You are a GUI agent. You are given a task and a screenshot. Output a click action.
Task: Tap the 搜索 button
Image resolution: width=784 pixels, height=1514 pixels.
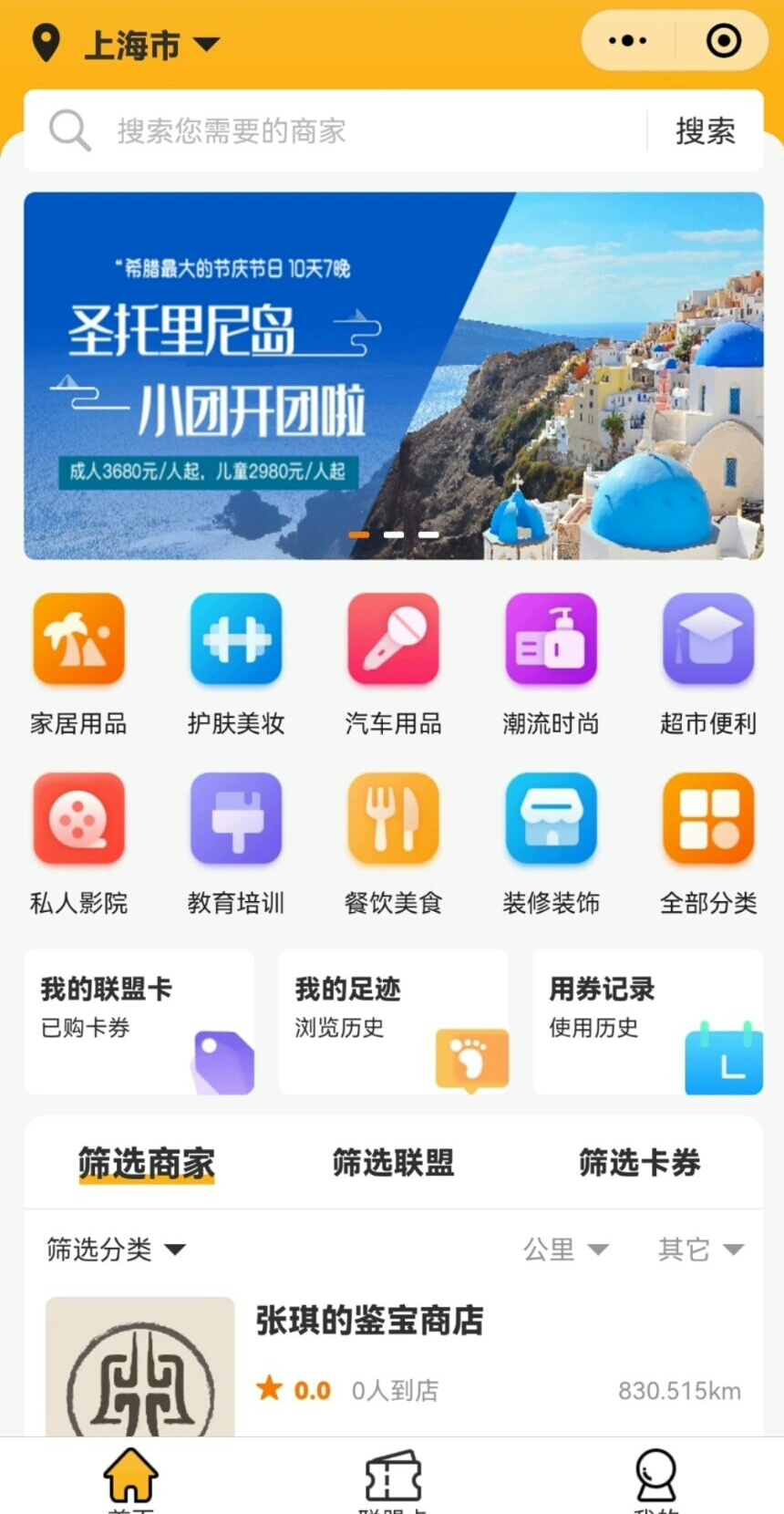click(705, 130)
